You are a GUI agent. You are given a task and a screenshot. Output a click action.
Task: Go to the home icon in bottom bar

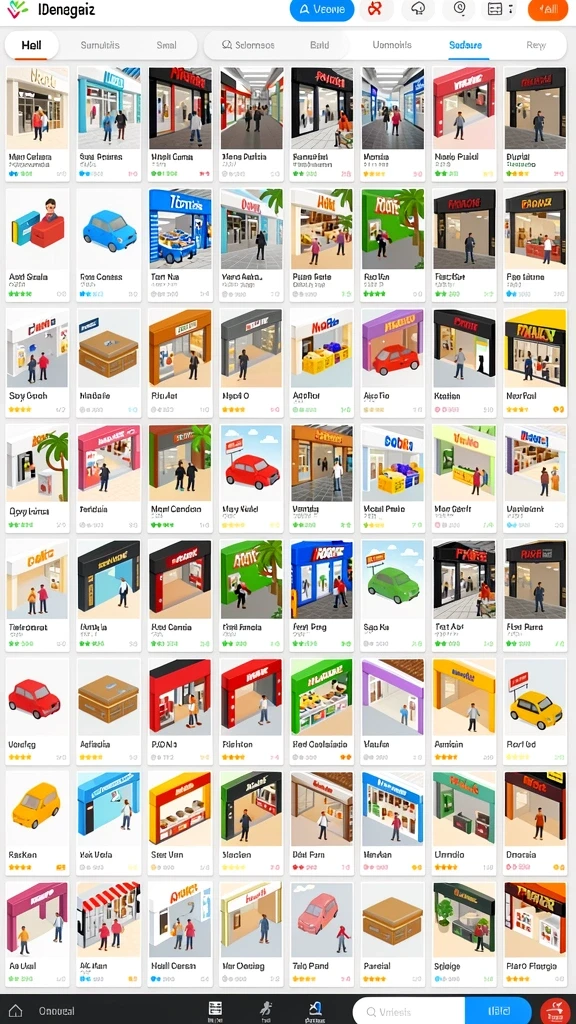point(16,1010)
